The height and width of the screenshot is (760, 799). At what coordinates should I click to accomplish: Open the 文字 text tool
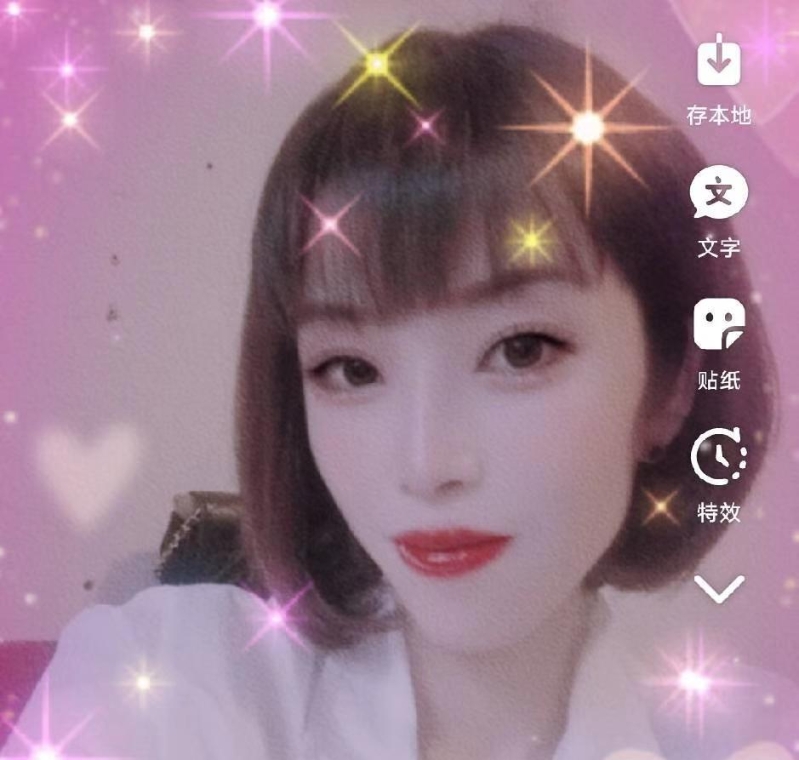pyautogui.click(x=718, y=195)
